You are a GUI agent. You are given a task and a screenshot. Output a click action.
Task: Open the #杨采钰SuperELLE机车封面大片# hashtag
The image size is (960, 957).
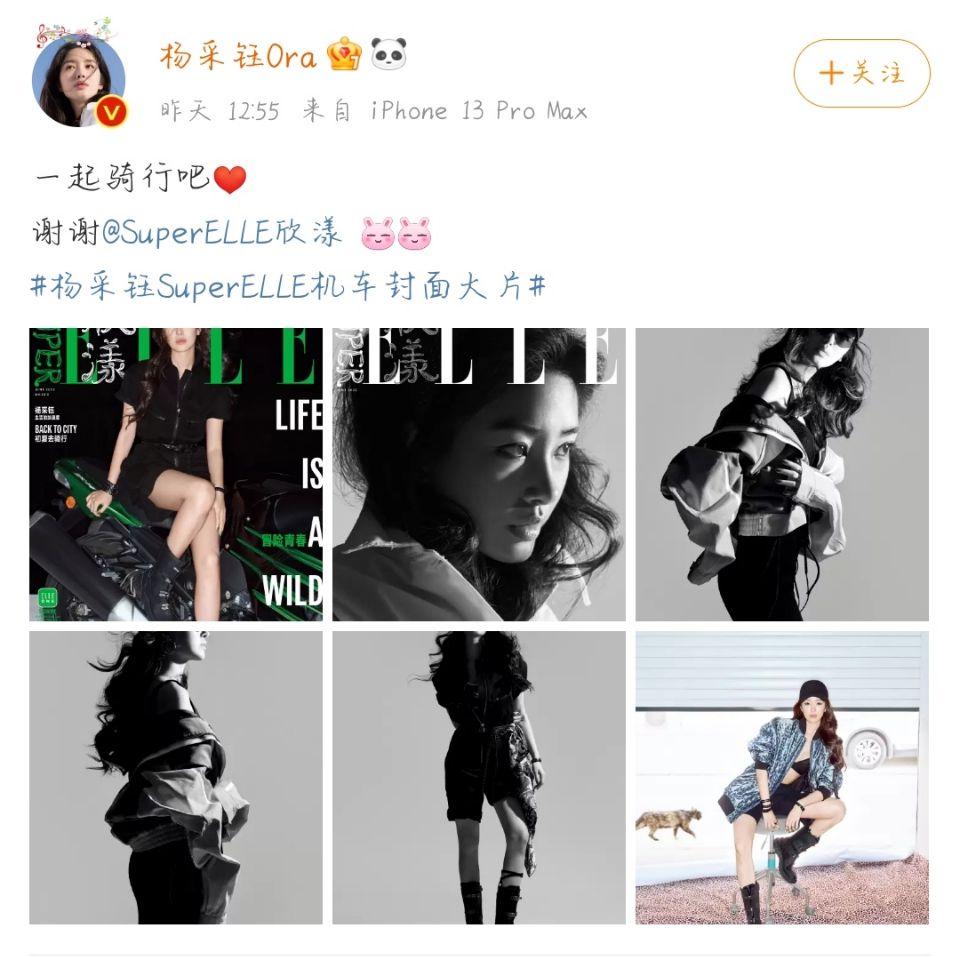(x=289, y=287)
